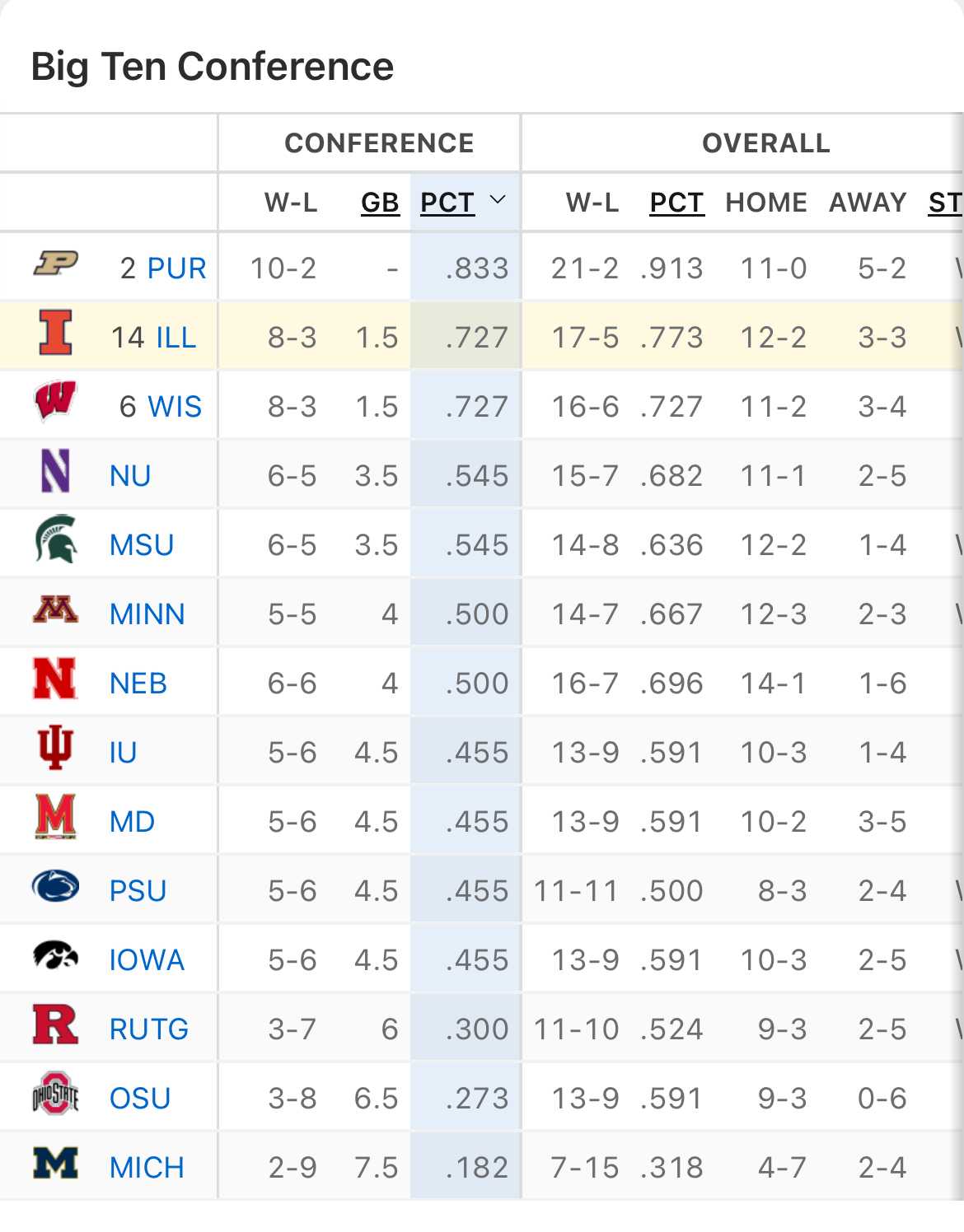Go to Michigan State (MSU) page
This screenshot has height=1232, width=964.
pos(142,545)
